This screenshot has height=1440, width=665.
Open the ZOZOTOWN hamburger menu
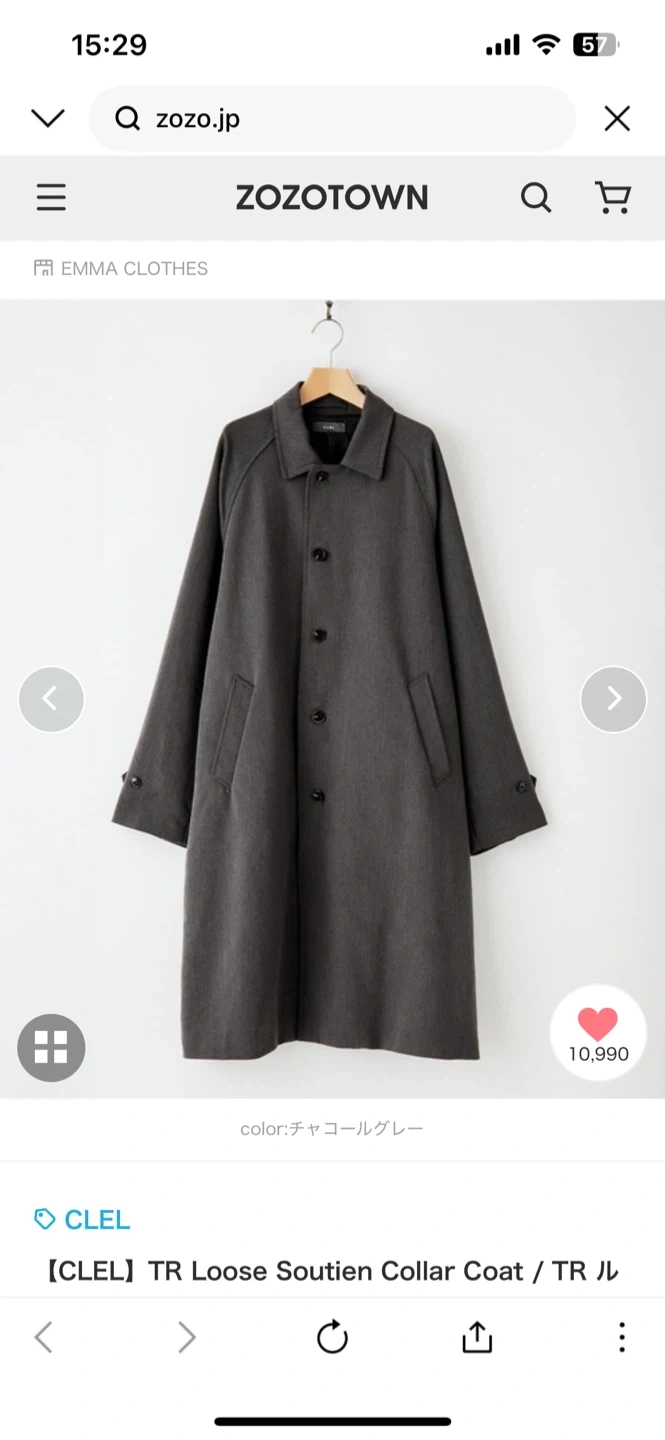click(x=51, y=198)
